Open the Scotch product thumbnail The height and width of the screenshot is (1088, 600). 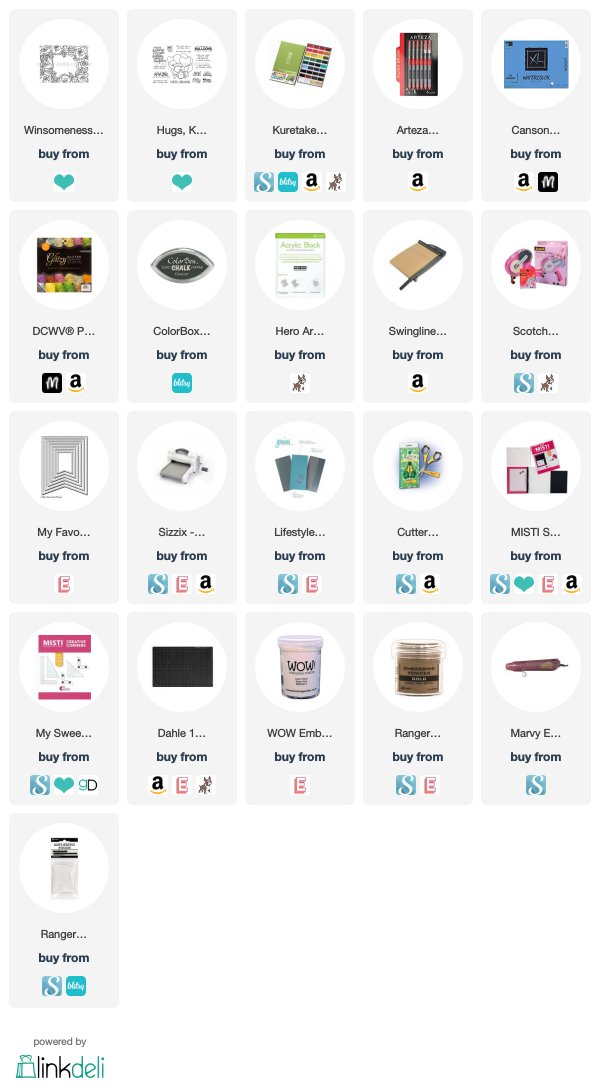(535, 266)
